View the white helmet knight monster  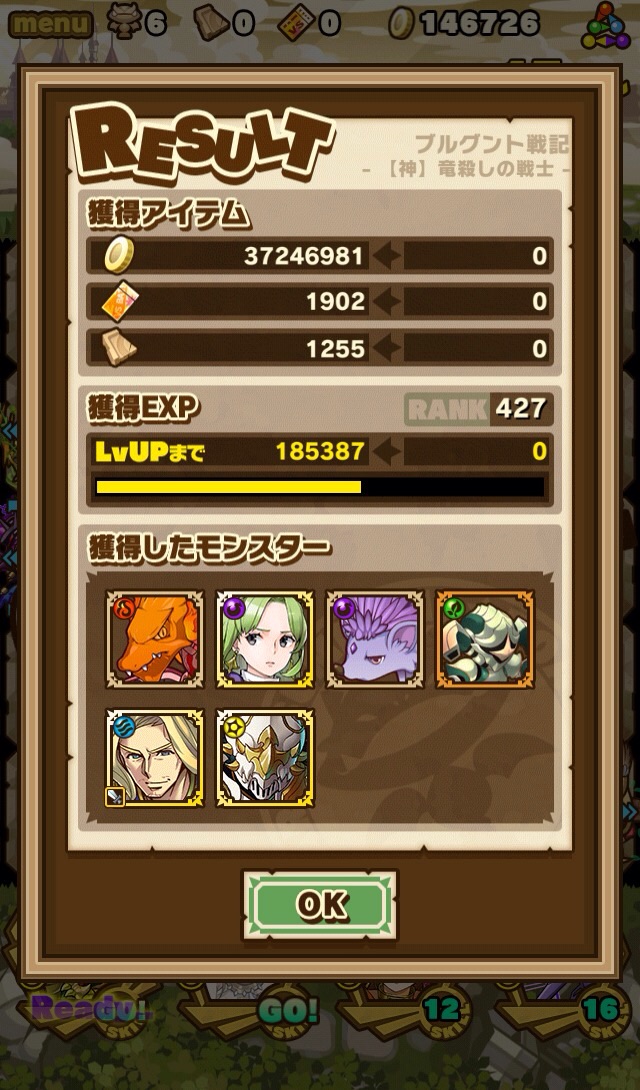[265, 759]
